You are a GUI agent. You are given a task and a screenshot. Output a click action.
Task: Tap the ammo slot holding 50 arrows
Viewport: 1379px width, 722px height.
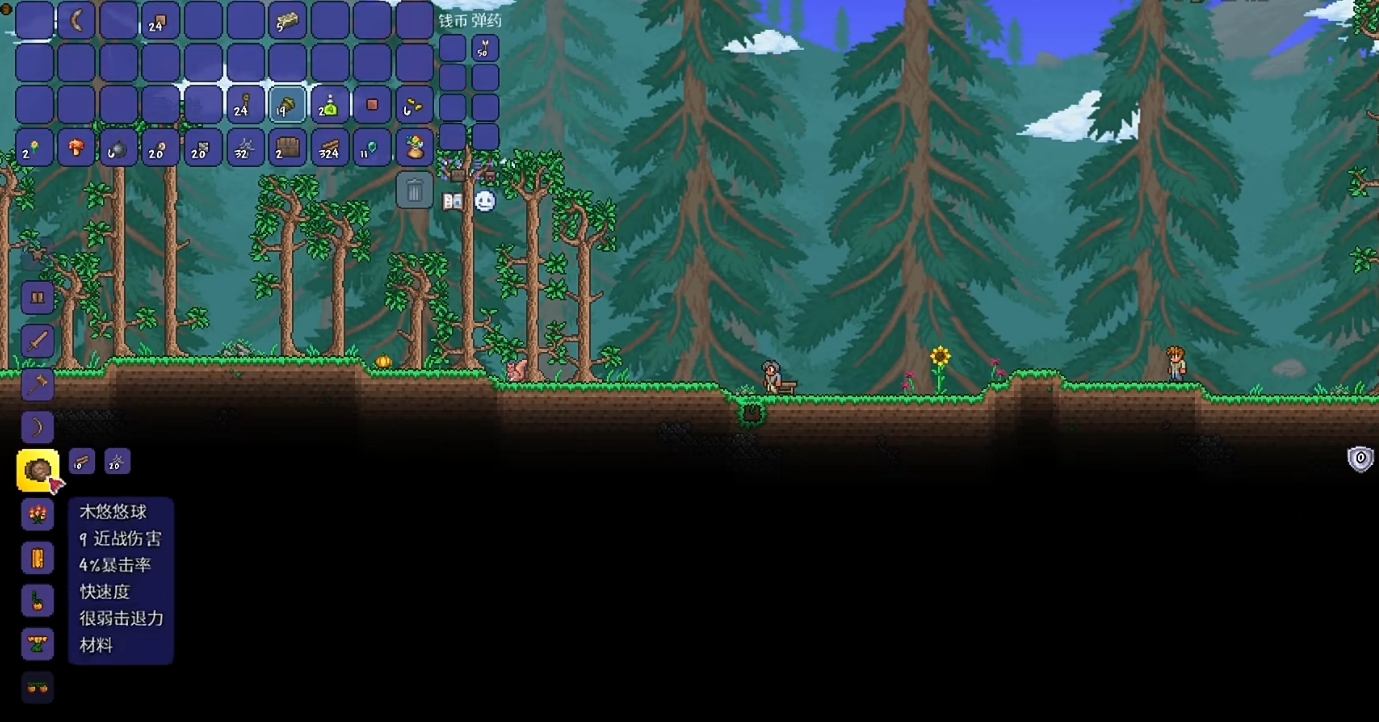pos(485,47)
